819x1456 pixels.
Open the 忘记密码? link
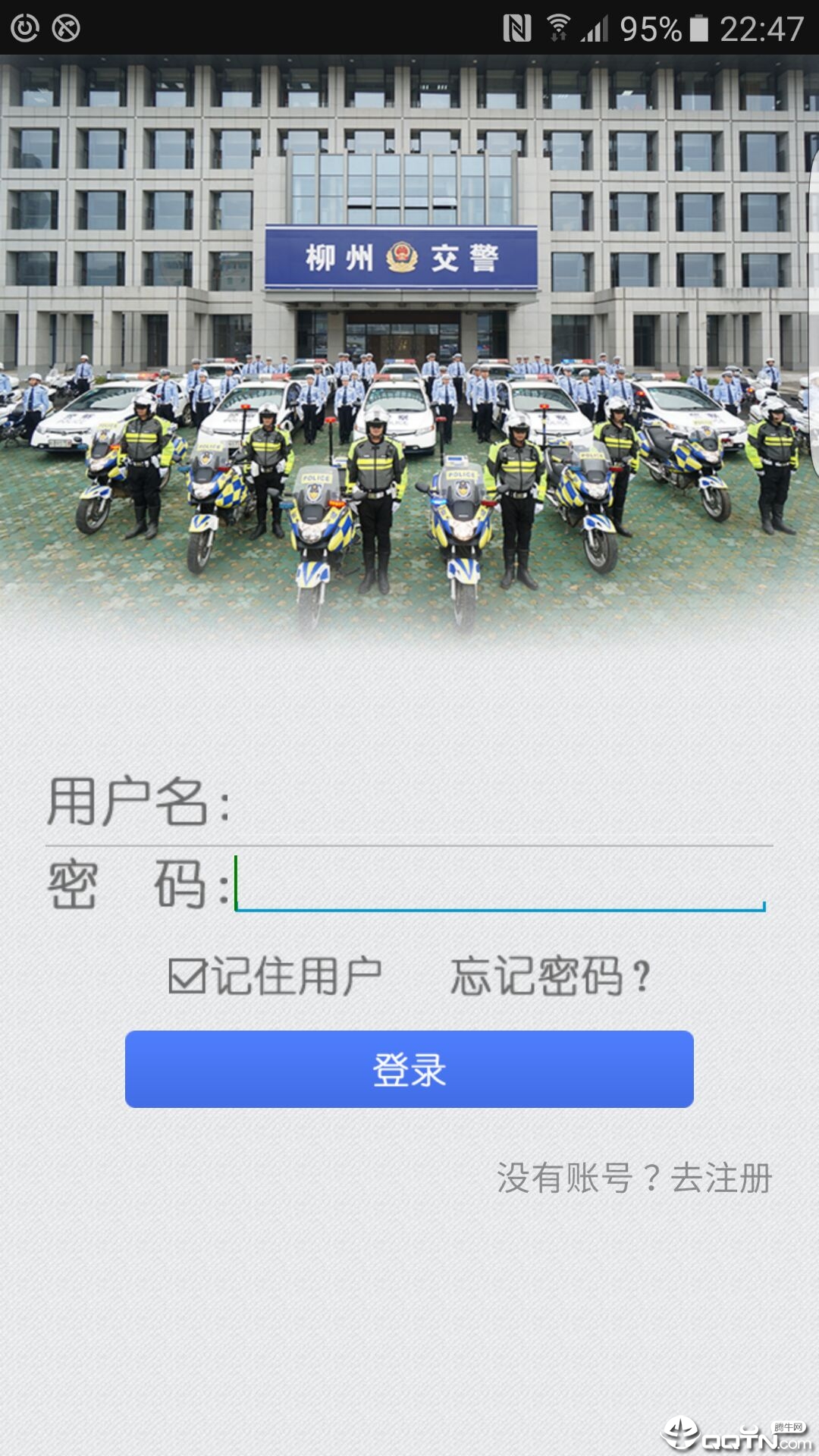pos(551,976)
